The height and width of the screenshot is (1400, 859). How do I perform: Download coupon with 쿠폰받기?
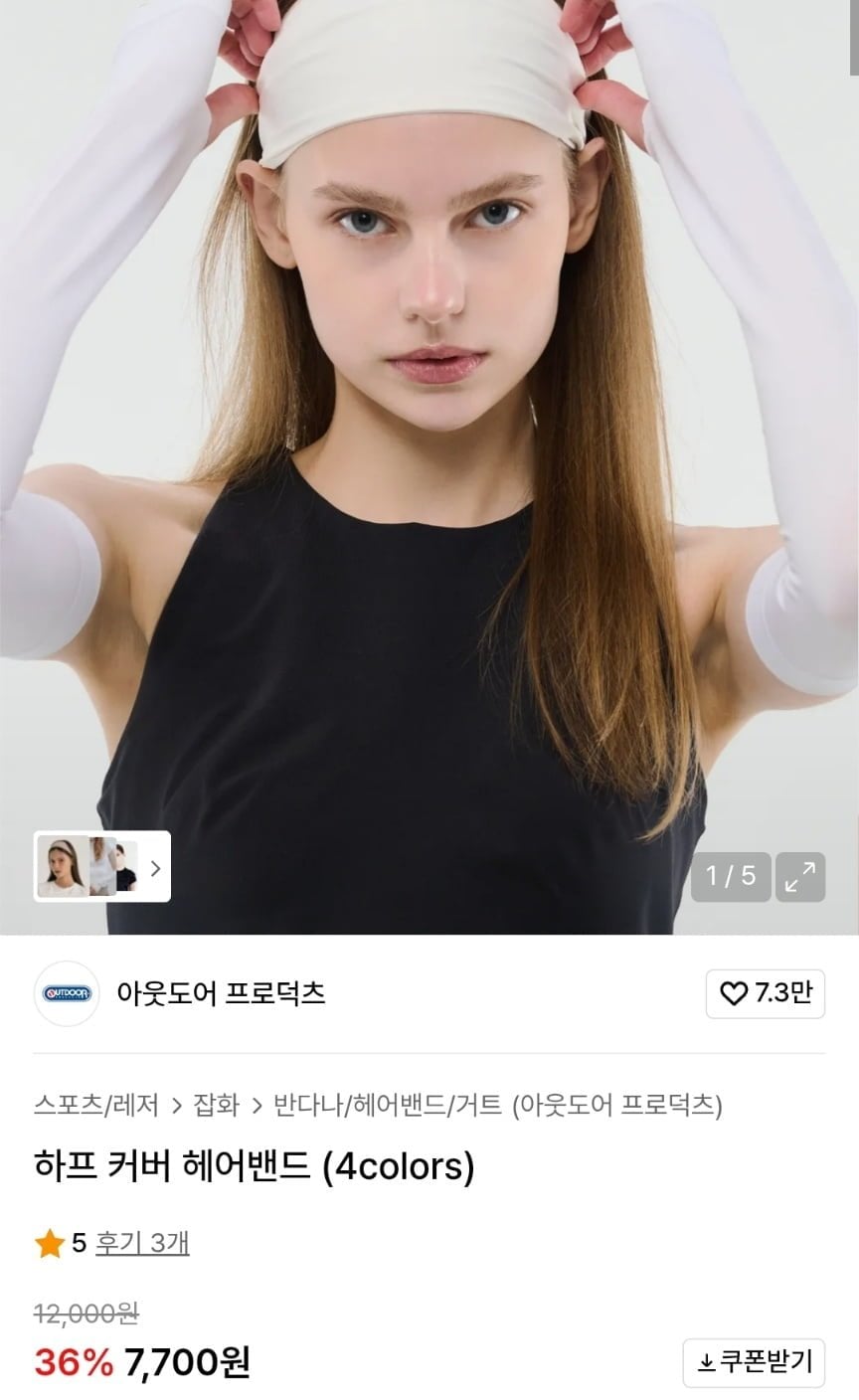(x=754, y=1362)
